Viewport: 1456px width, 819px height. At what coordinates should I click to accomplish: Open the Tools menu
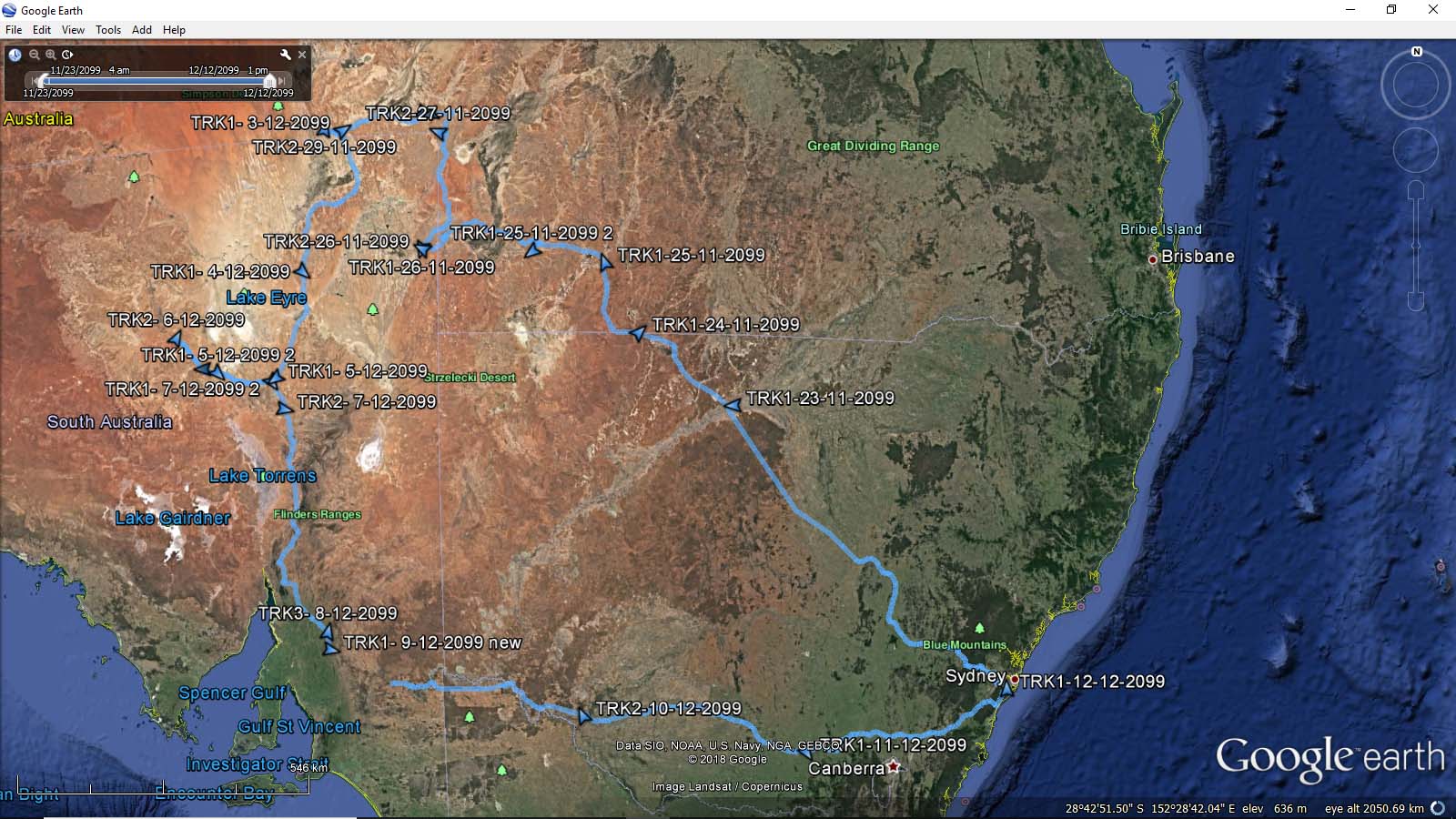click(108, 30)
